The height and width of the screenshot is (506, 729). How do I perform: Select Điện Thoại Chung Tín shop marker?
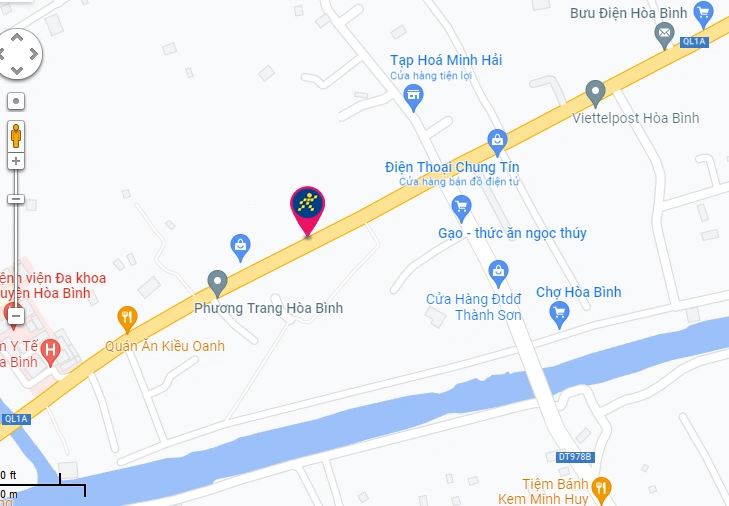coord(496,140)
